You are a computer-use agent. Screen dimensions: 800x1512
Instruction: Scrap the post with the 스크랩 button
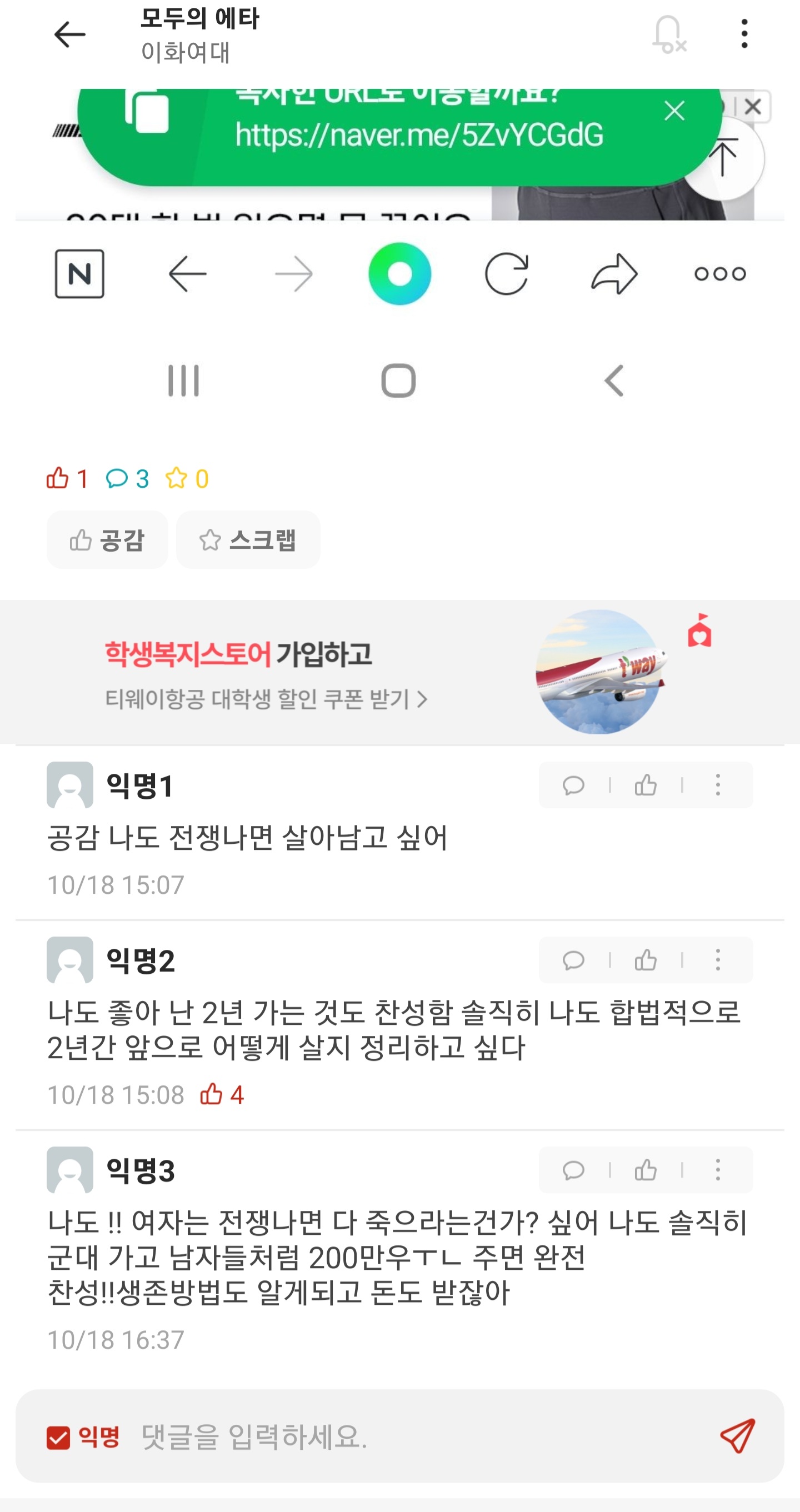(248, 539)
